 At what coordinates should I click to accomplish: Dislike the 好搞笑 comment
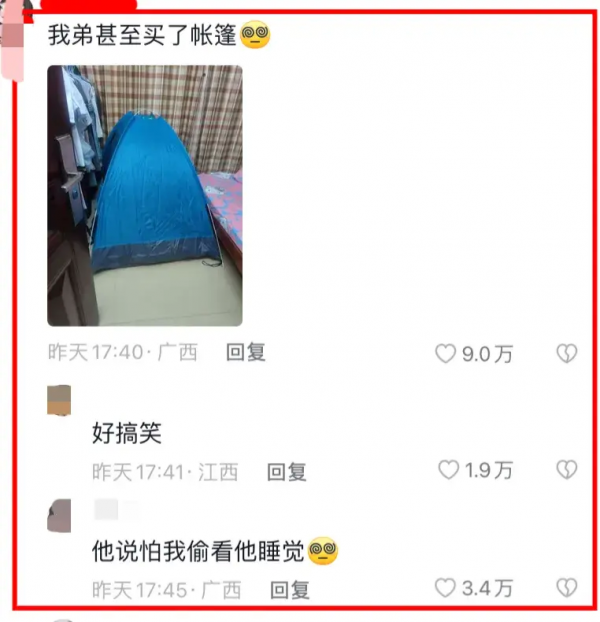tap(566, 470)
